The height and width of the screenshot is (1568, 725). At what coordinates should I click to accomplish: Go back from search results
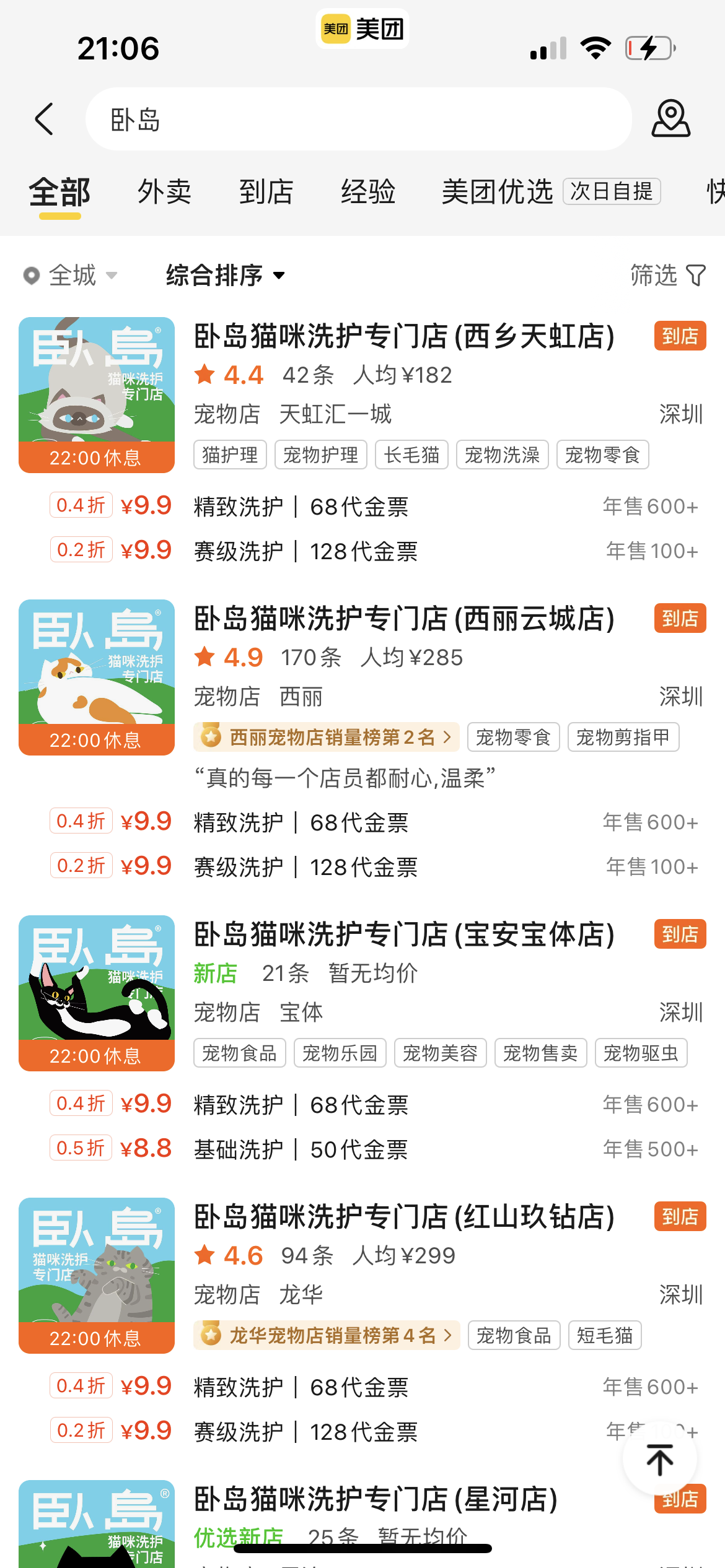(44, 119)
